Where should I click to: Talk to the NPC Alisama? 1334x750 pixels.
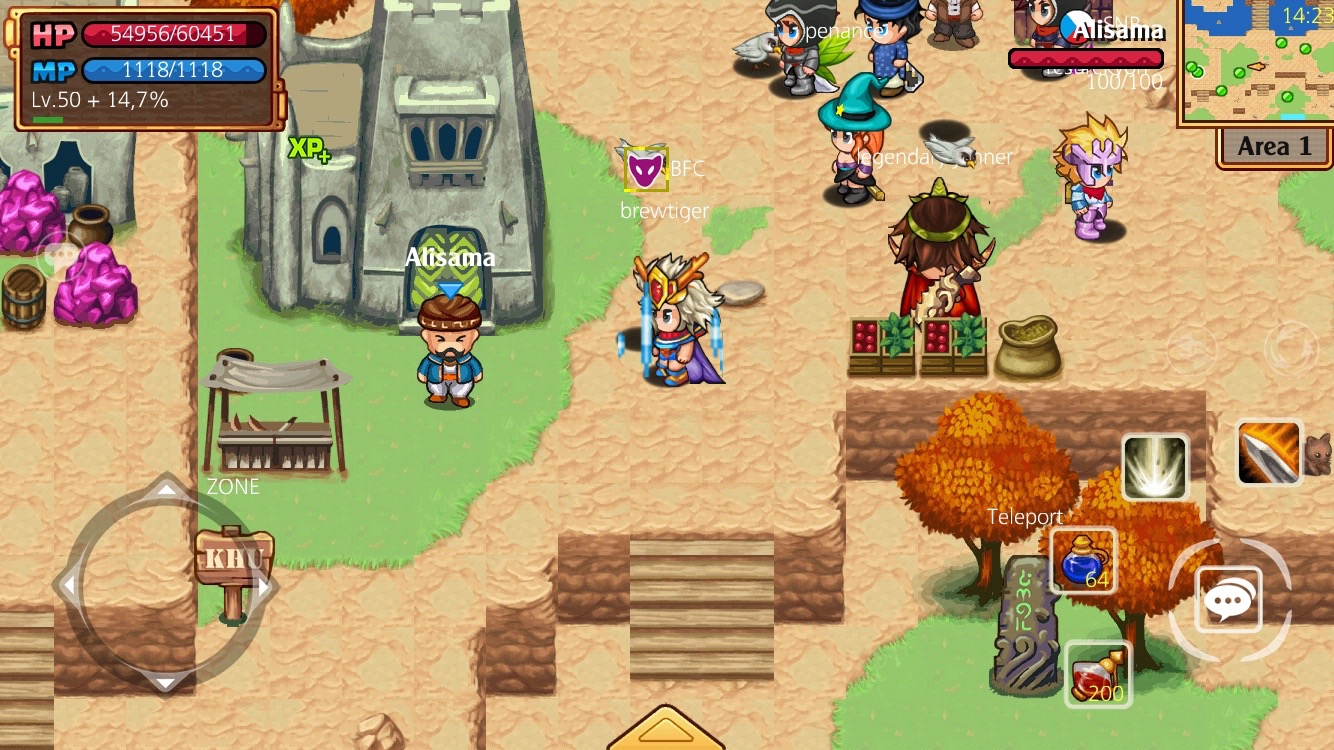click(449, 352)
